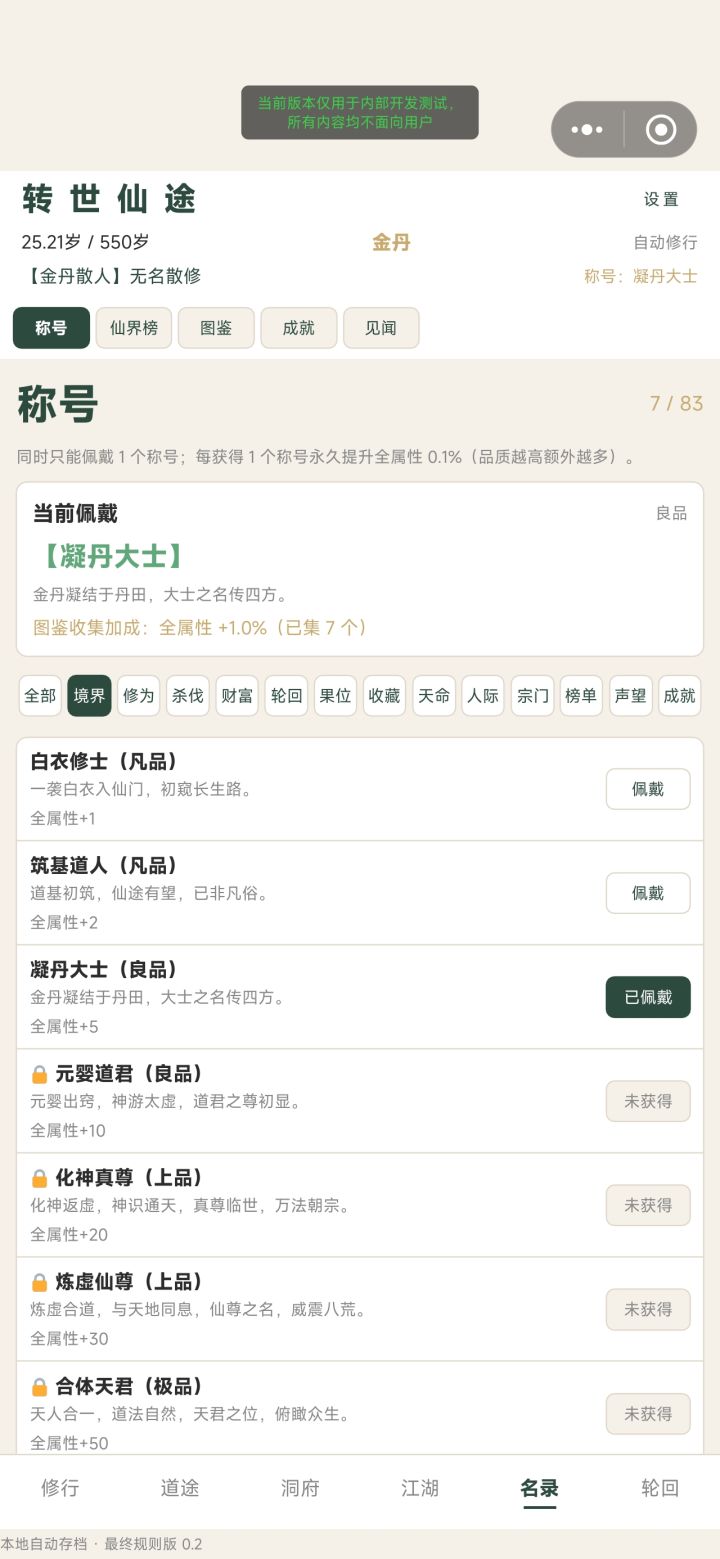Image resolution: width=720 pixels, height=1559 pixels.
Task: Select the 宗门 filter chip
Action: [532, 696]
